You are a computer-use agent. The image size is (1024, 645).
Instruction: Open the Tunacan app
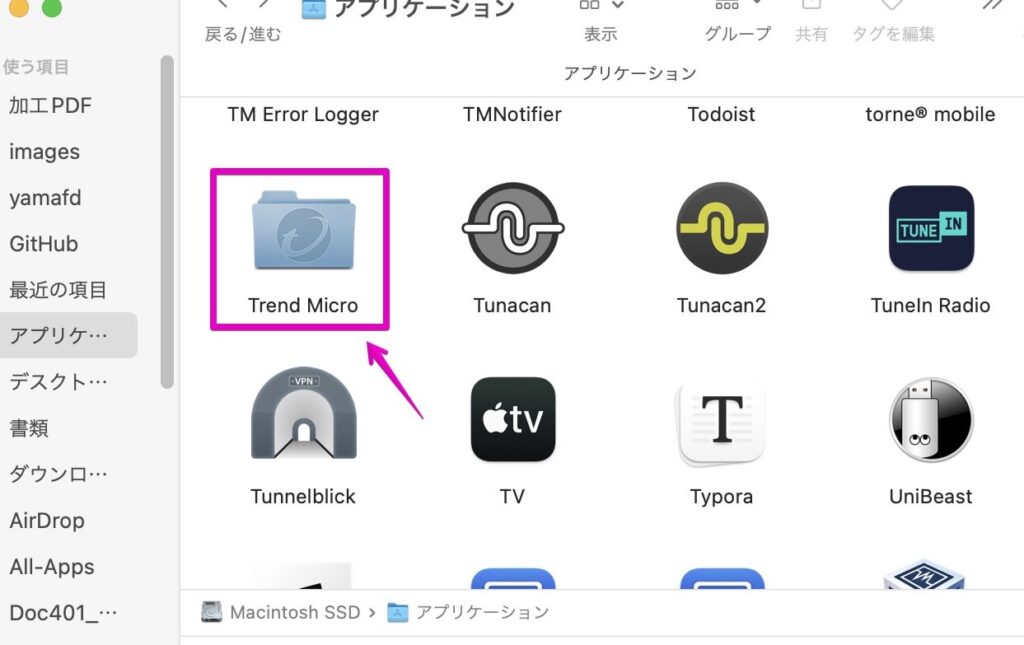pyautogui.click(x=512, y=229)
